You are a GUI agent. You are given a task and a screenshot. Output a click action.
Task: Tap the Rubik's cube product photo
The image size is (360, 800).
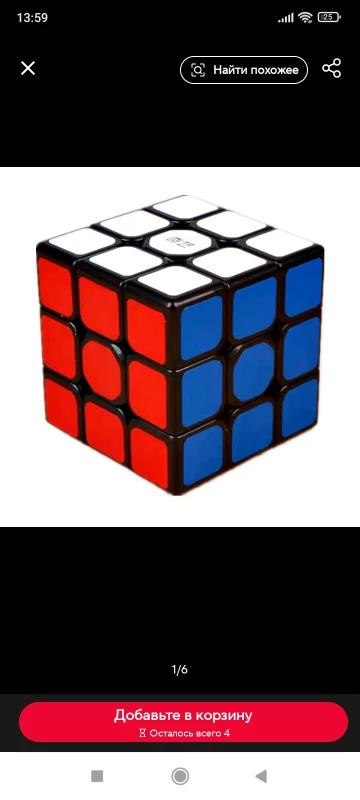tap(180, 346)
